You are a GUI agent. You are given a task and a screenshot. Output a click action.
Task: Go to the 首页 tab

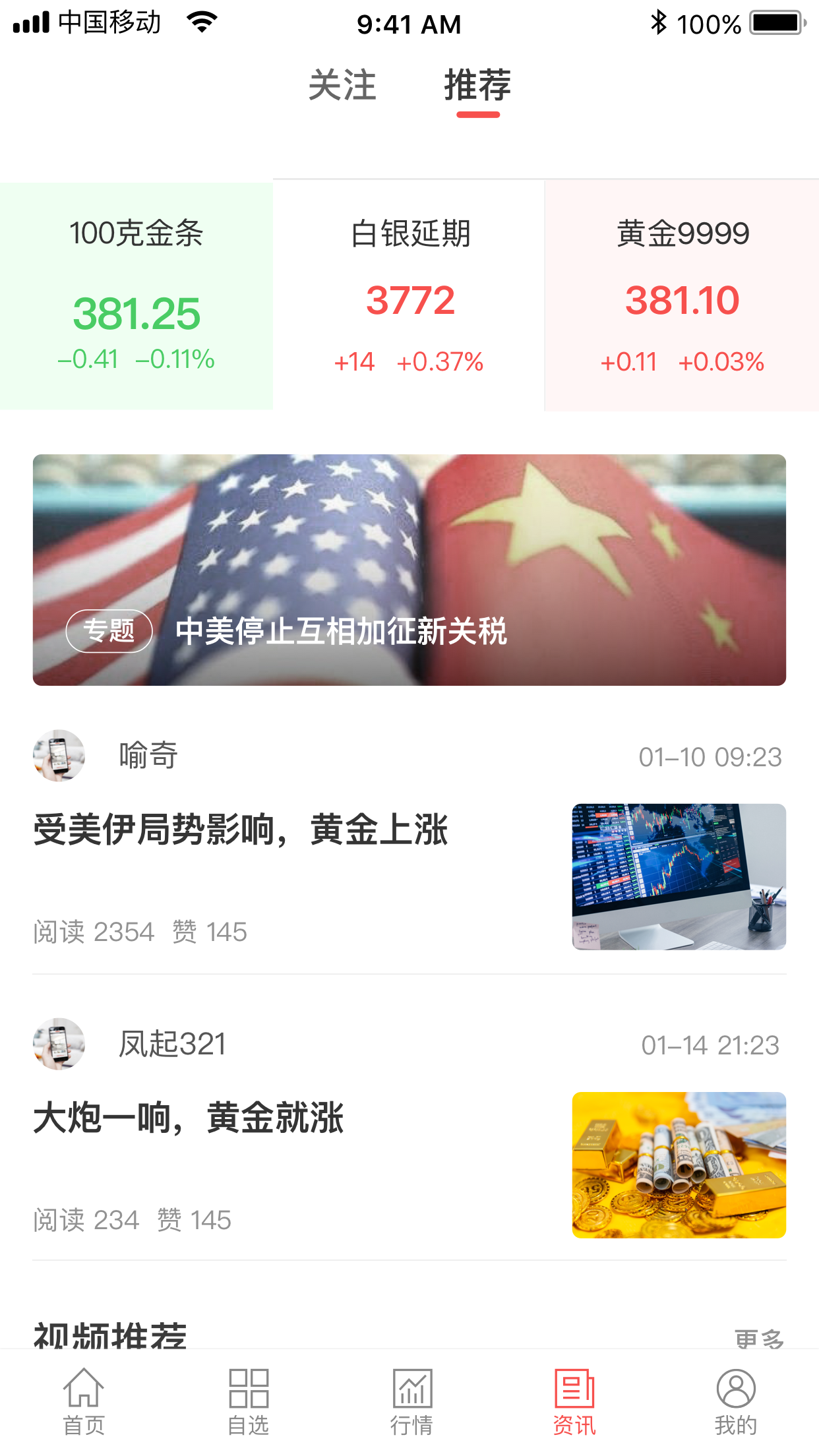84,1401
